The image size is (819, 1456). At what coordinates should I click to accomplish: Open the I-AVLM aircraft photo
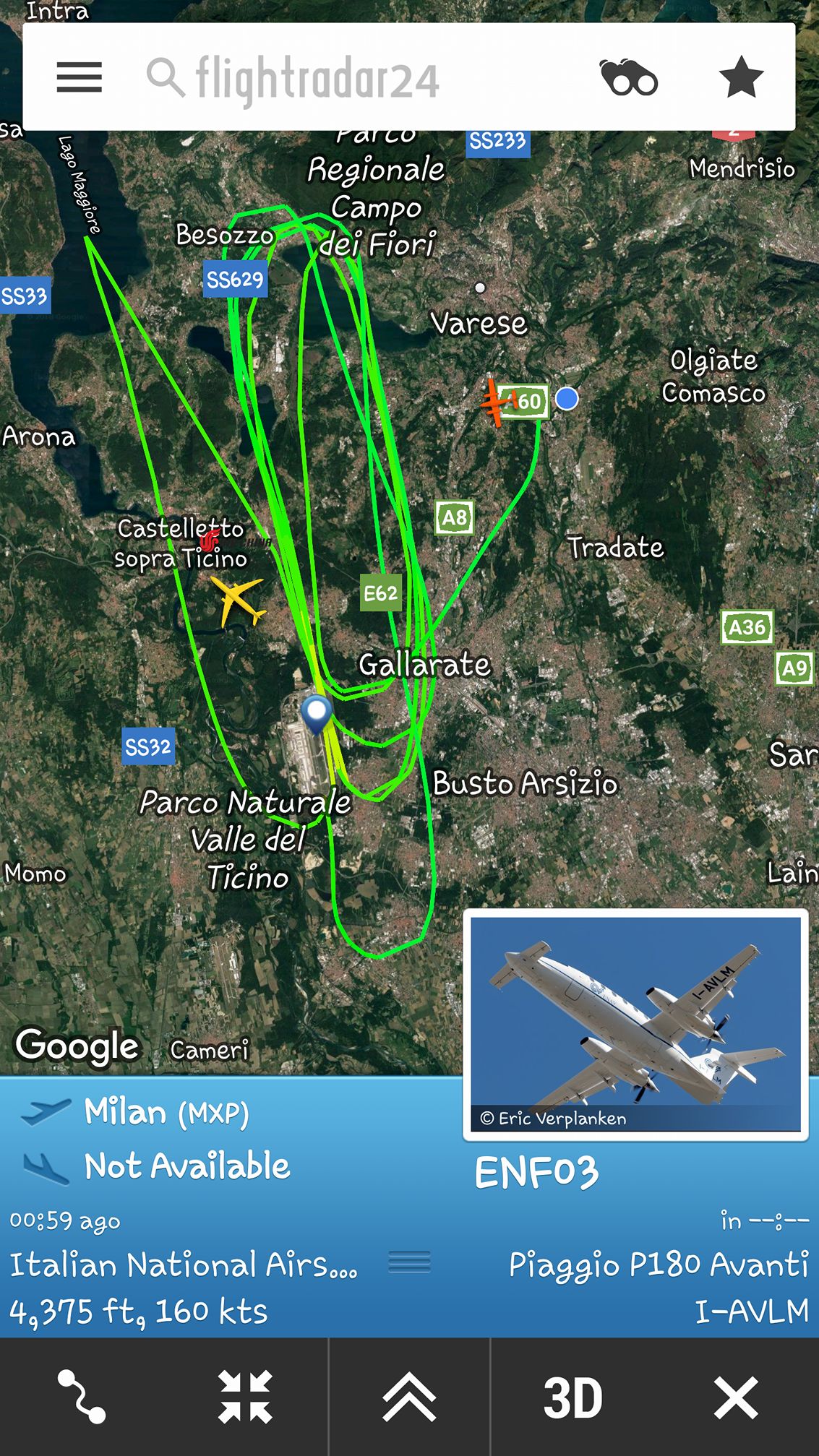pos(635,1025)
